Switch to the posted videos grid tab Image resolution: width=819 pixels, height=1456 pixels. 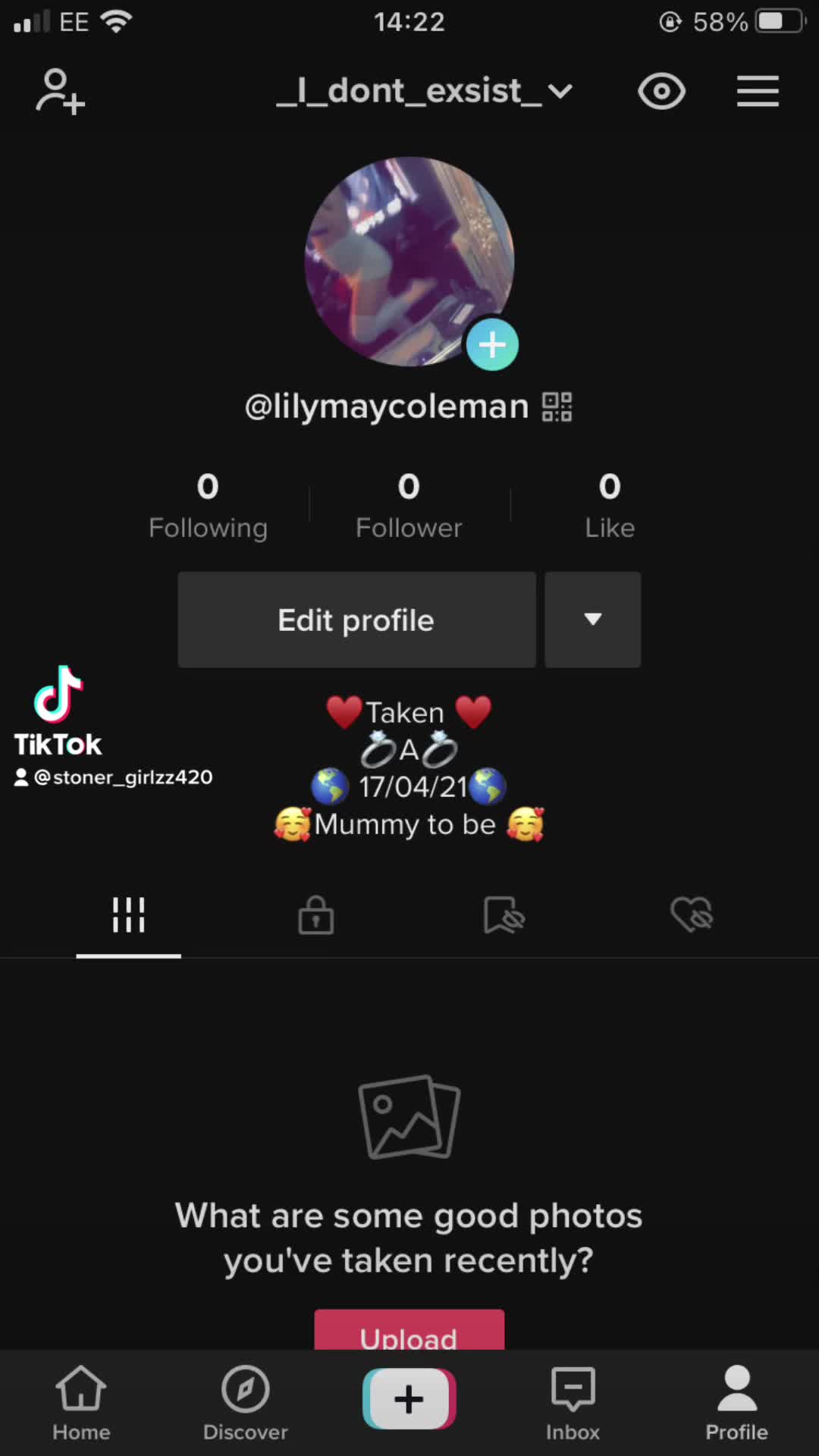point(128,915)
